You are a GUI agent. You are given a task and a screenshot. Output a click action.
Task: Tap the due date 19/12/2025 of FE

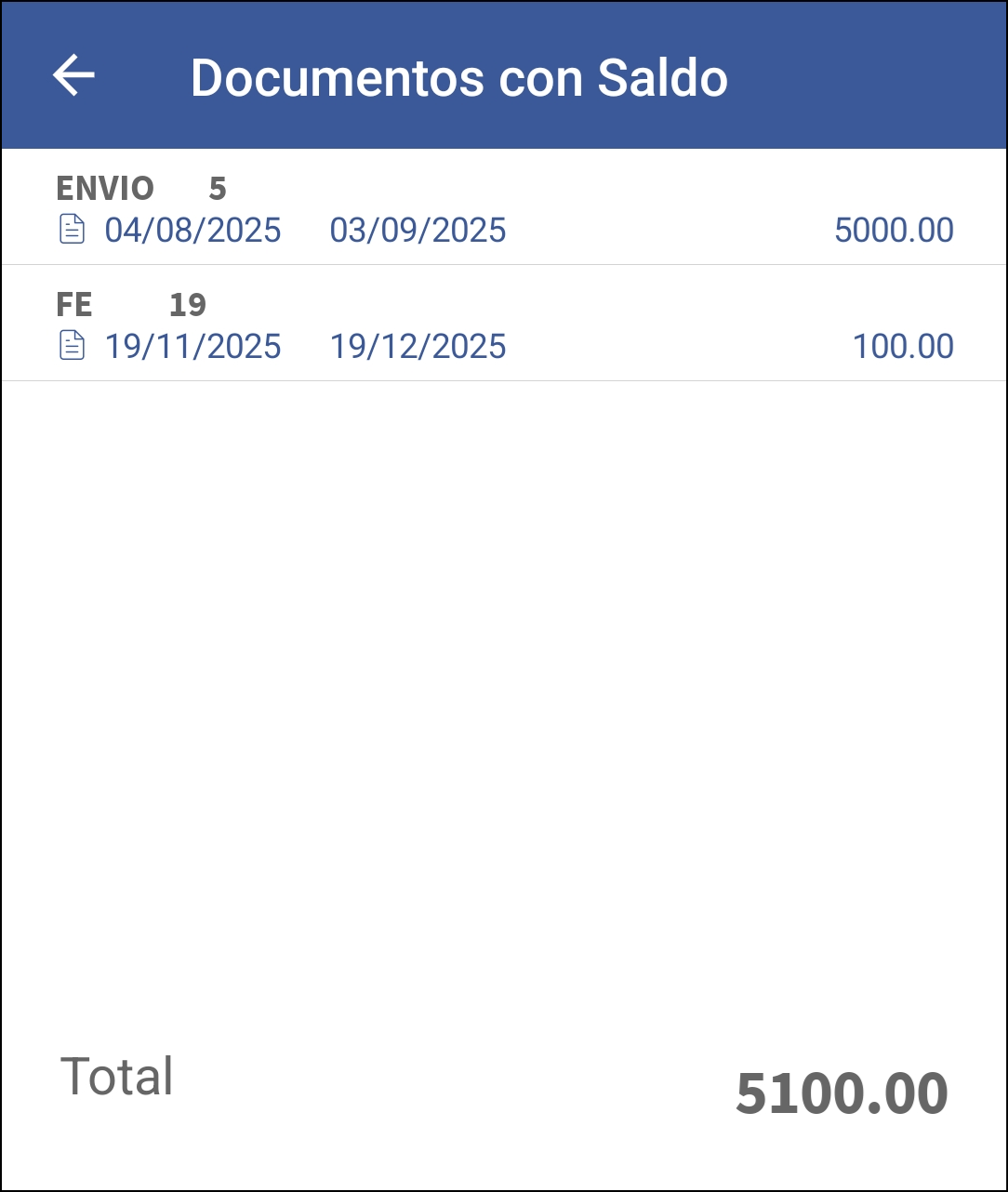pos(418,345)
